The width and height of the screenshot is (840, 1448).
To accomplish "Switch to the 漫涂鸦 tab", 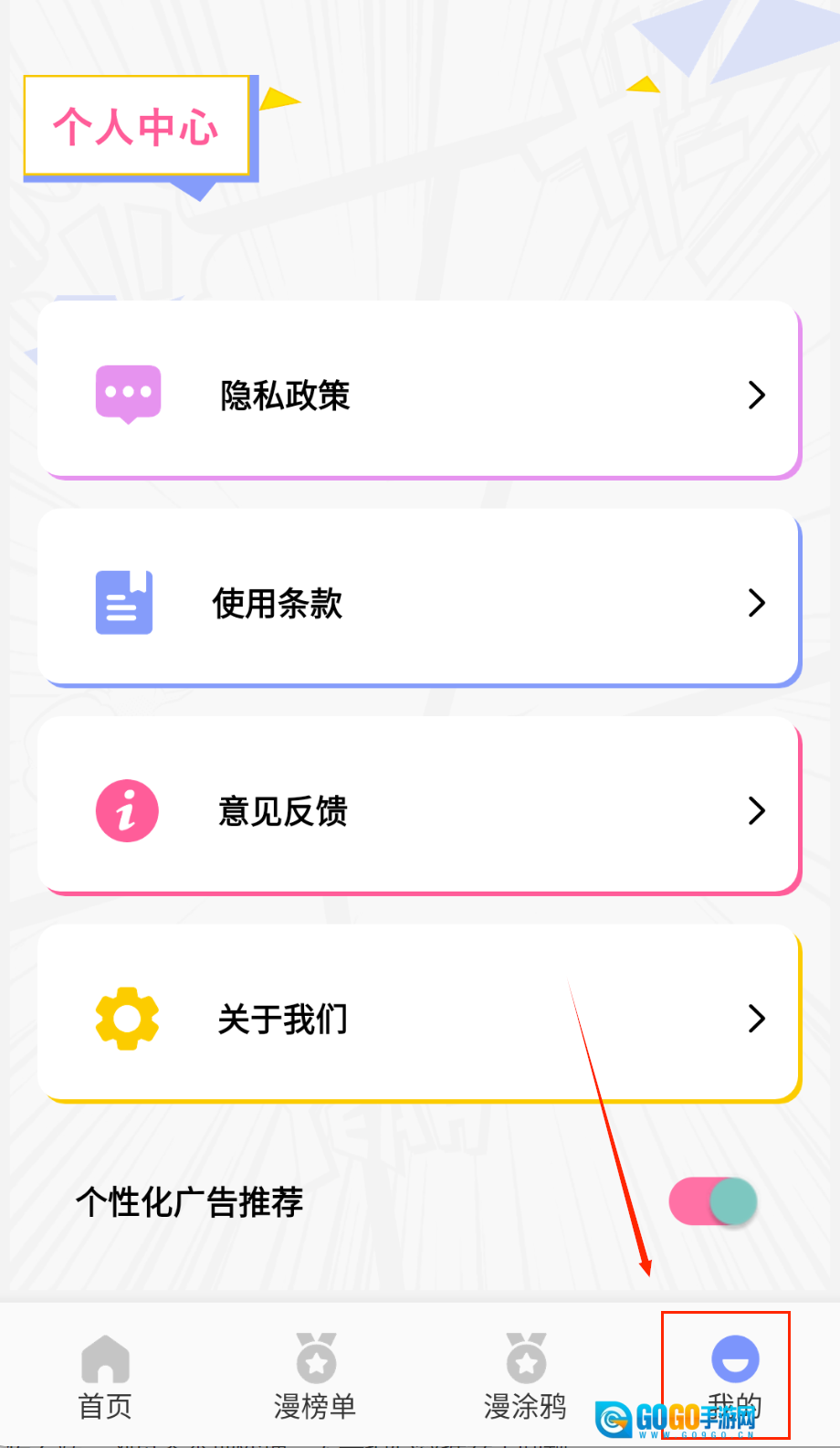I will (x=525, y=1376).
